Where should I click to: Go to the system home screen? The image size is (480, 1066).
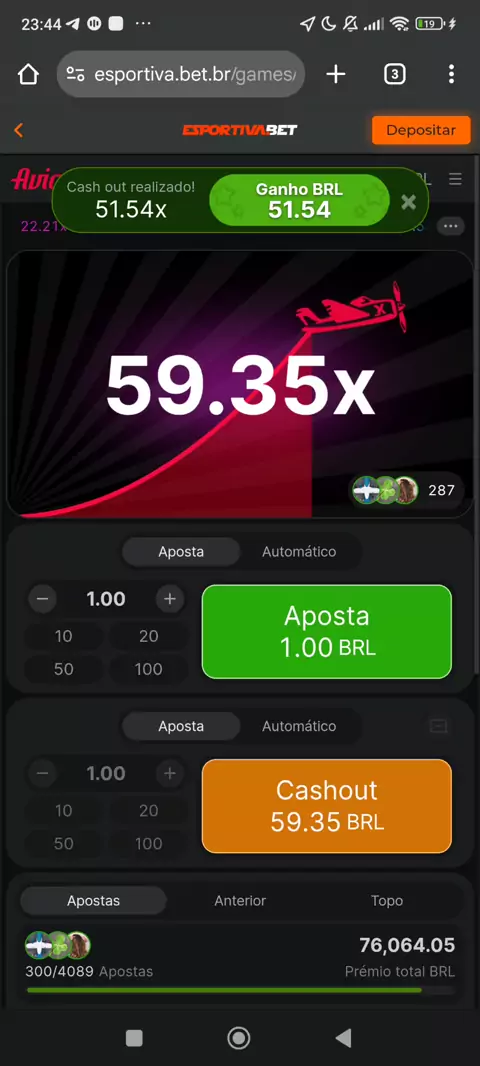click(x=239, y=1038)
